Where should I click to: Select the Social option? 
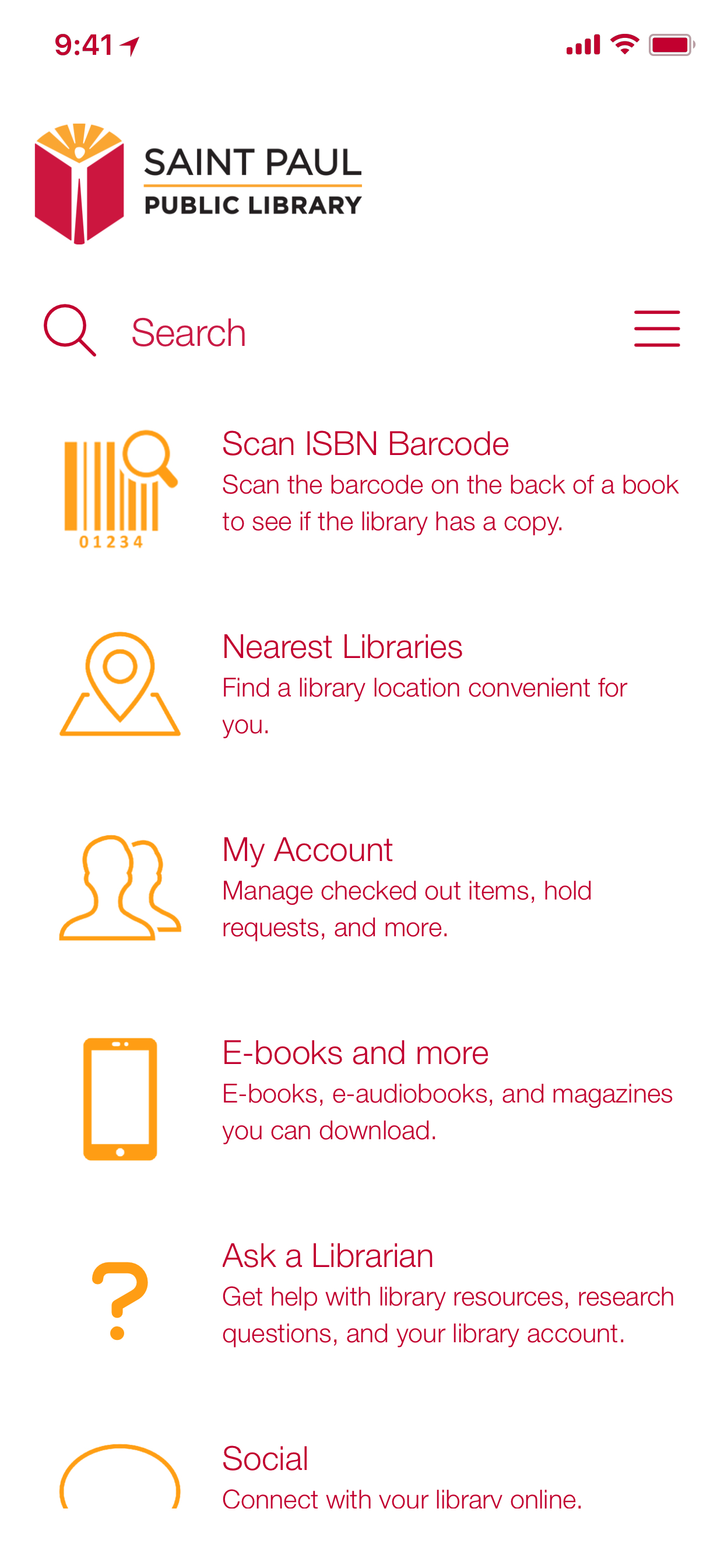pos(265,1458)
